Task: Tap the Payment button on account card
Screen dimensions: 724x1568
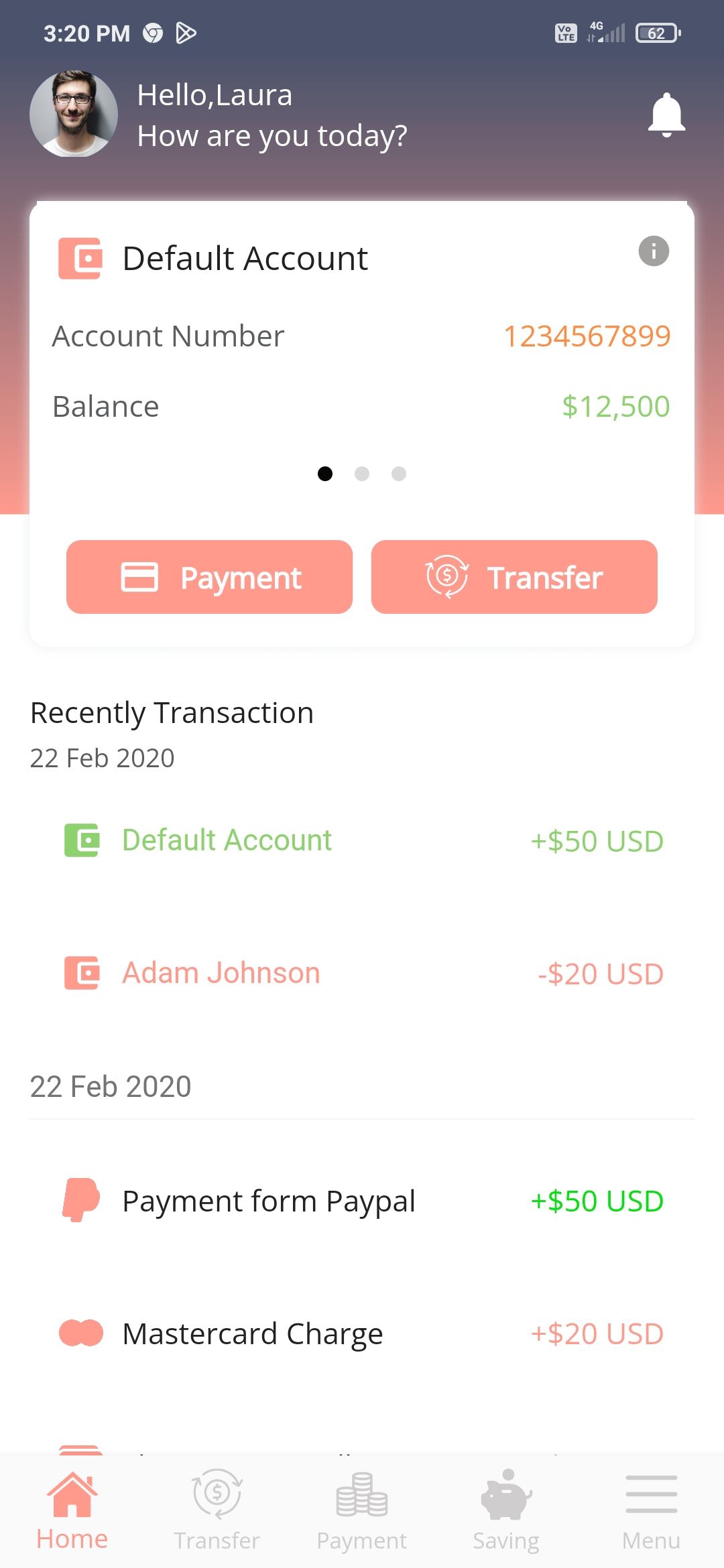Action: click(209, 577)
